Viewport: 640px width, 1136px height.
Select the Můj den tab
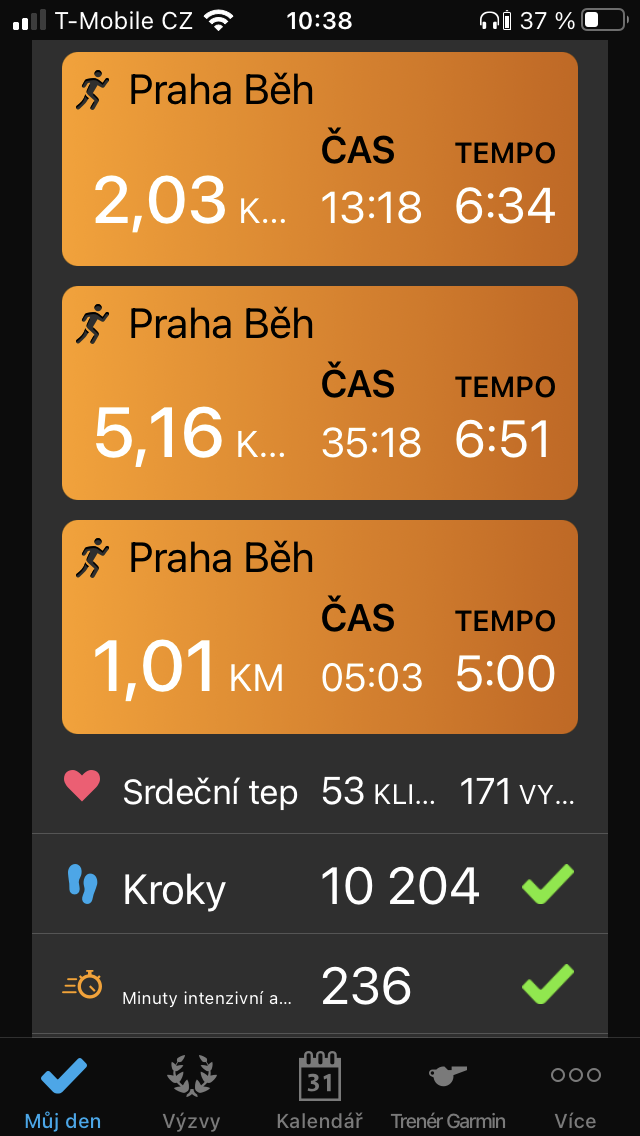pyautogui.click(x=64, y=1089)
